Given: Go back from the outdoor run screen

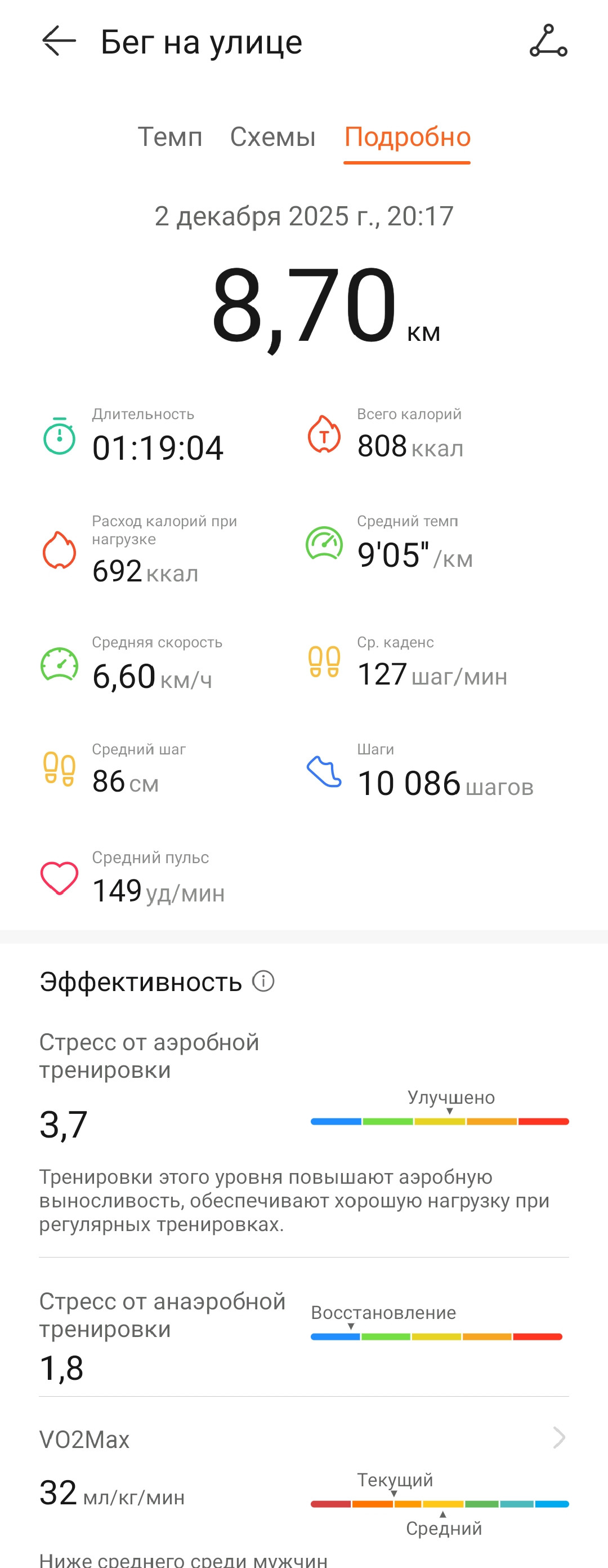Looking at the screenshot, I should 59,41.
